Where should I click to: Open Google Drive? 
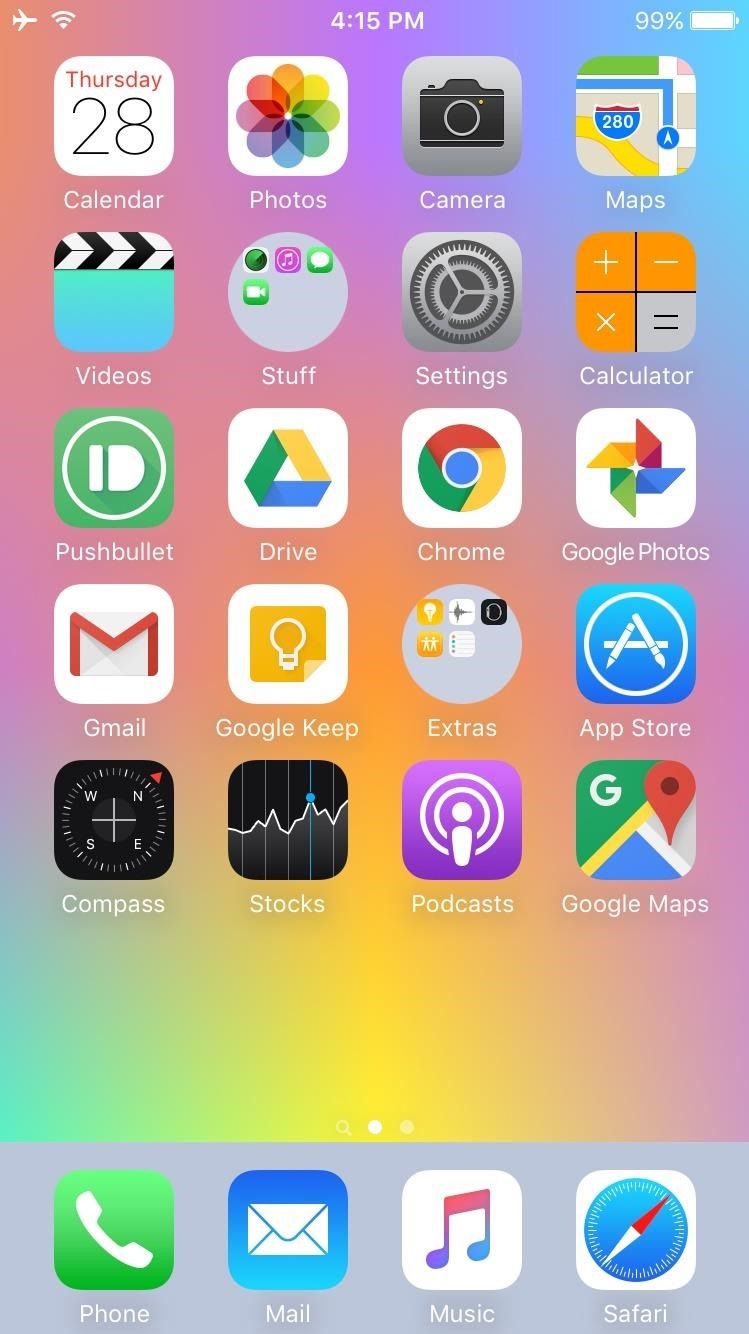(x=287, y=468)
